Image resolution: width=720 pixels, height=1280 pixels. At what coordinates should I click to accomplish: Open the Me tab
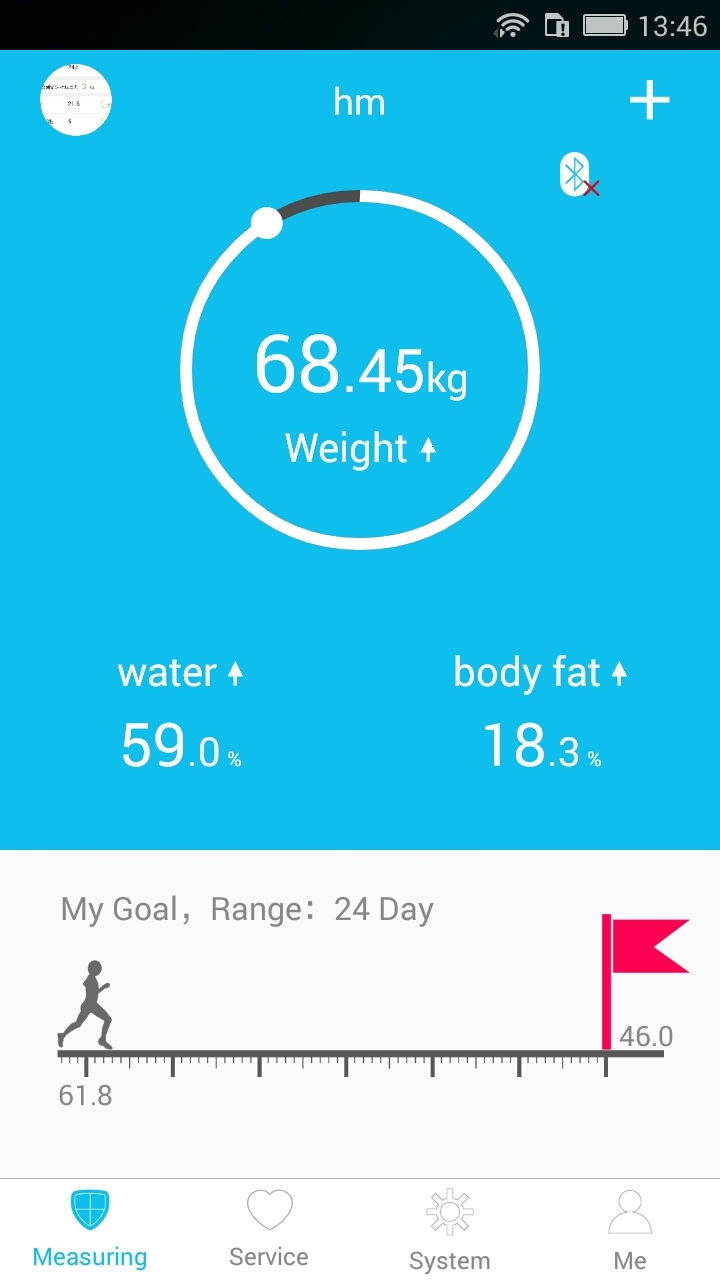point(630,1228)
